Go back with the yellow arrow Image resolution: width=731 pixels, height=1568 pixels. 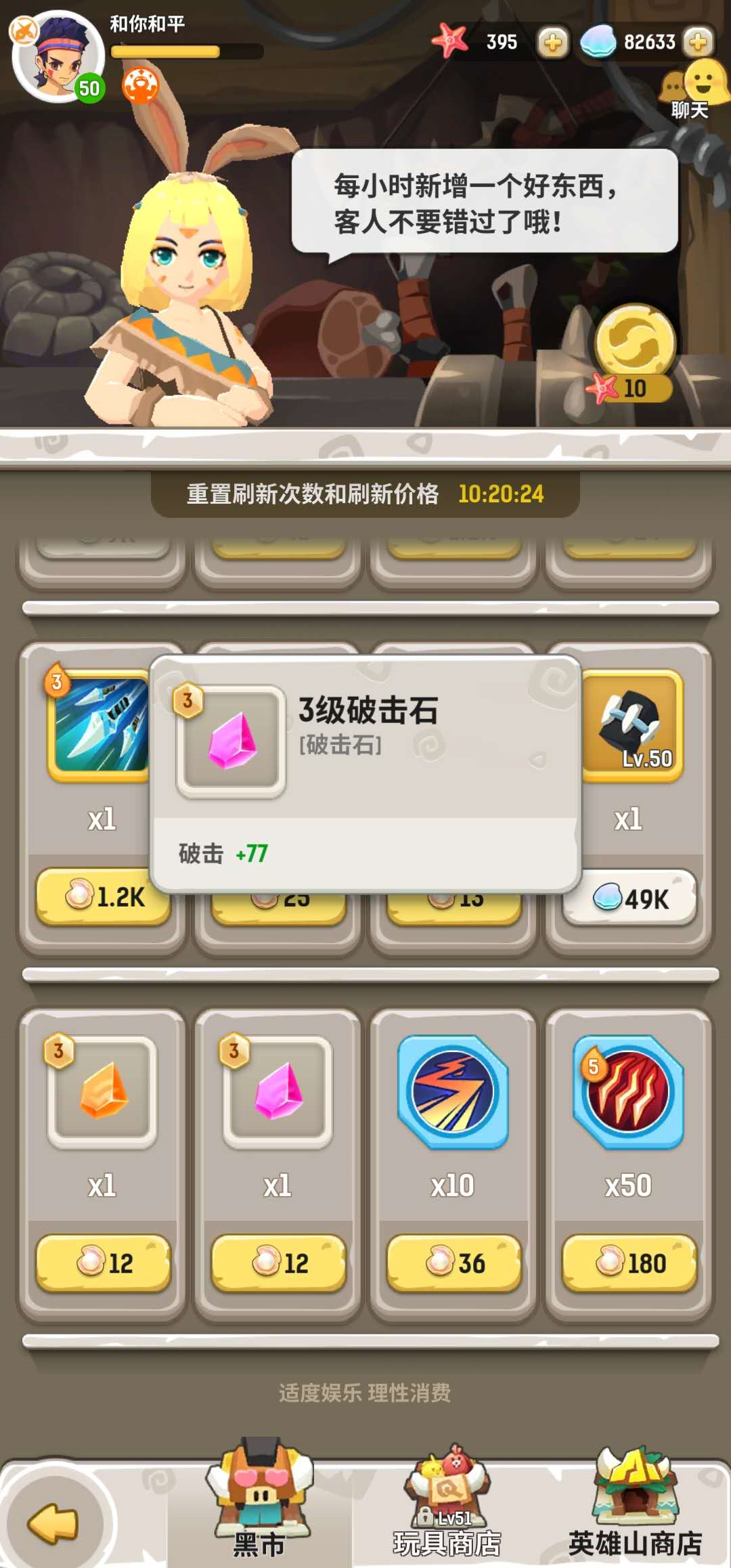click(x=54, y=1524)
